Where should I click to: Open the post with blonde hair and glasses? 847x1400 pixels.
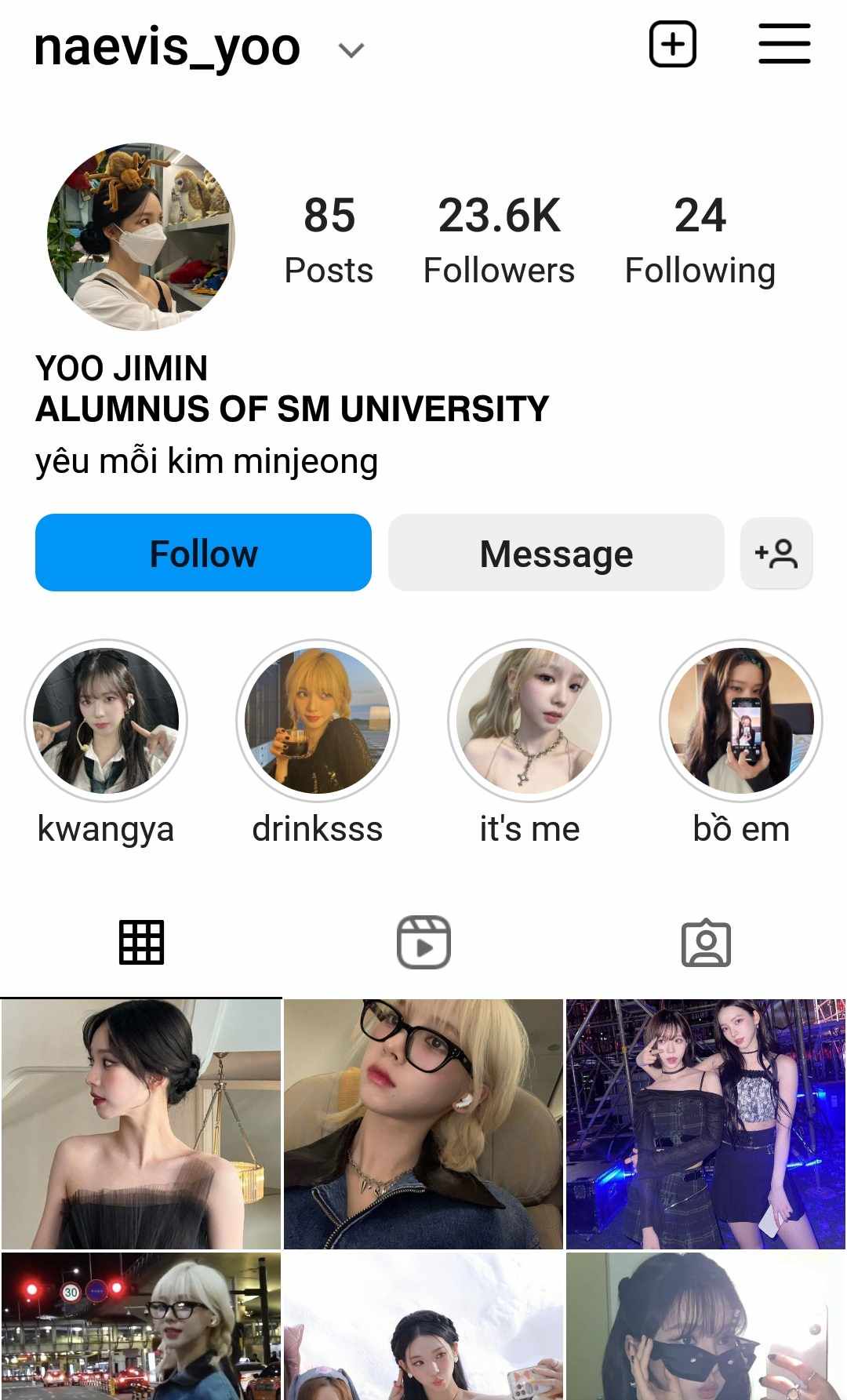point(423,1124)
